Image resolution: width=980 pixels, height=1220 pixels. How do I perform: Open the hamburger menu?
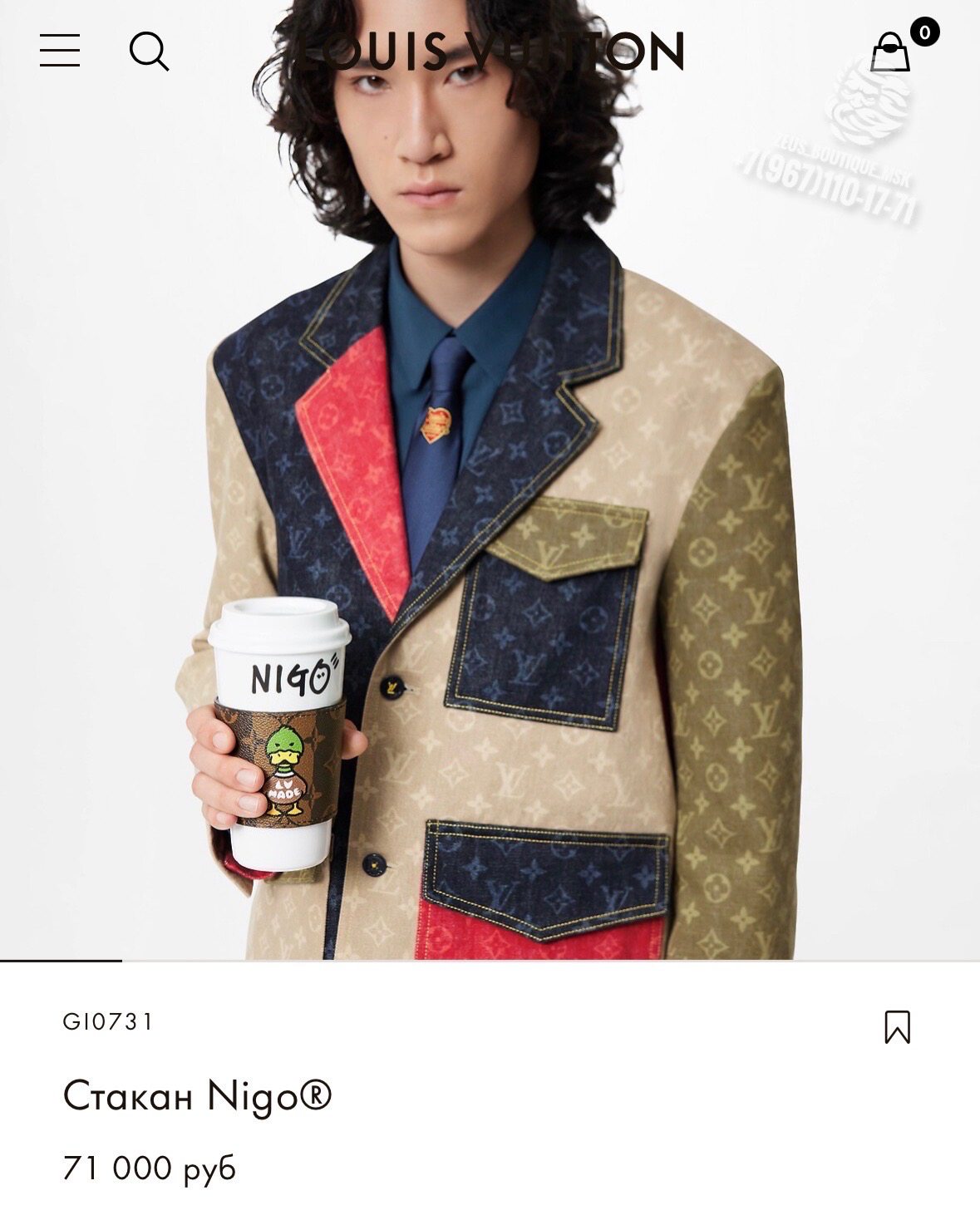[60, 51]
